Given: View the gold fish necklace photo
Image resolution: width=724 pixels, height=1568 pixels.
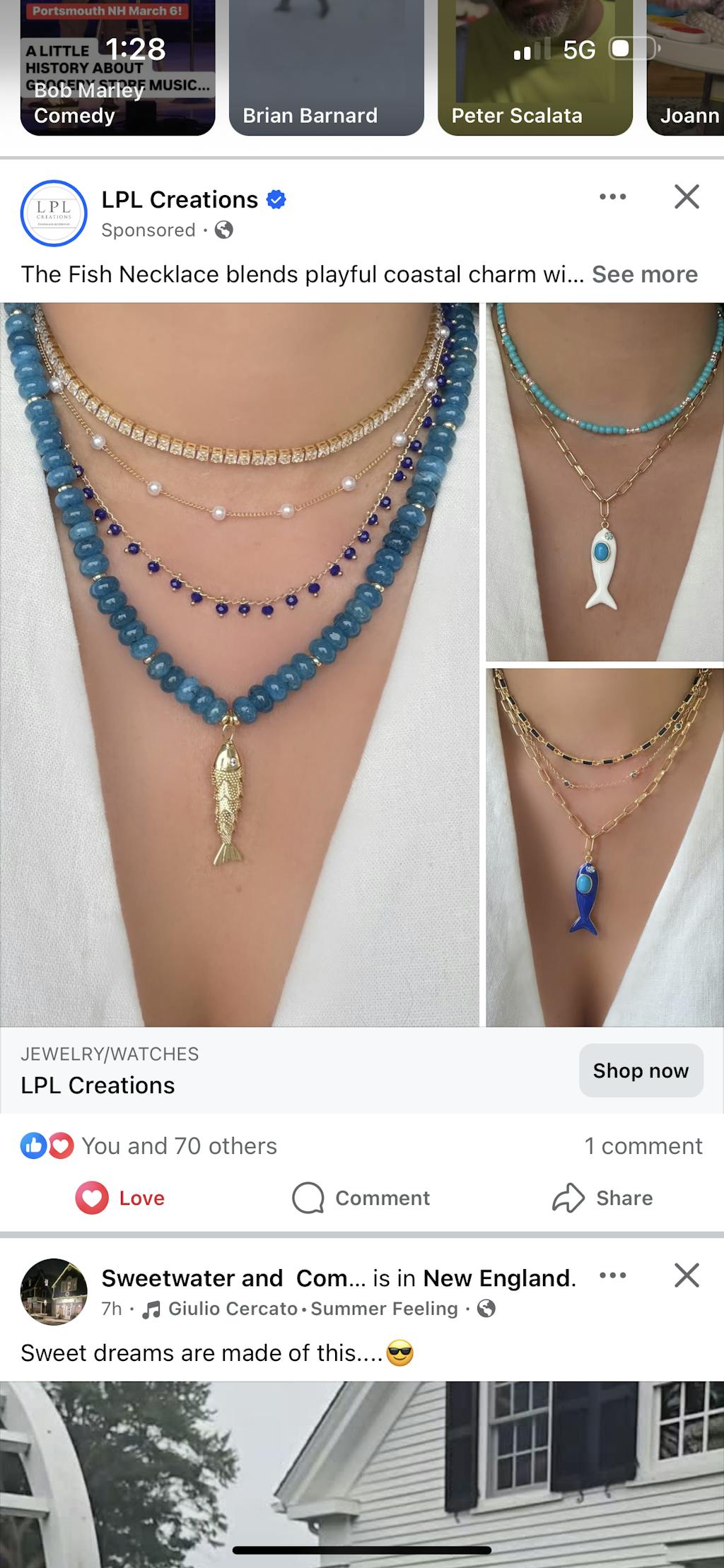Looking at the screenshot, I should point(239,664).
